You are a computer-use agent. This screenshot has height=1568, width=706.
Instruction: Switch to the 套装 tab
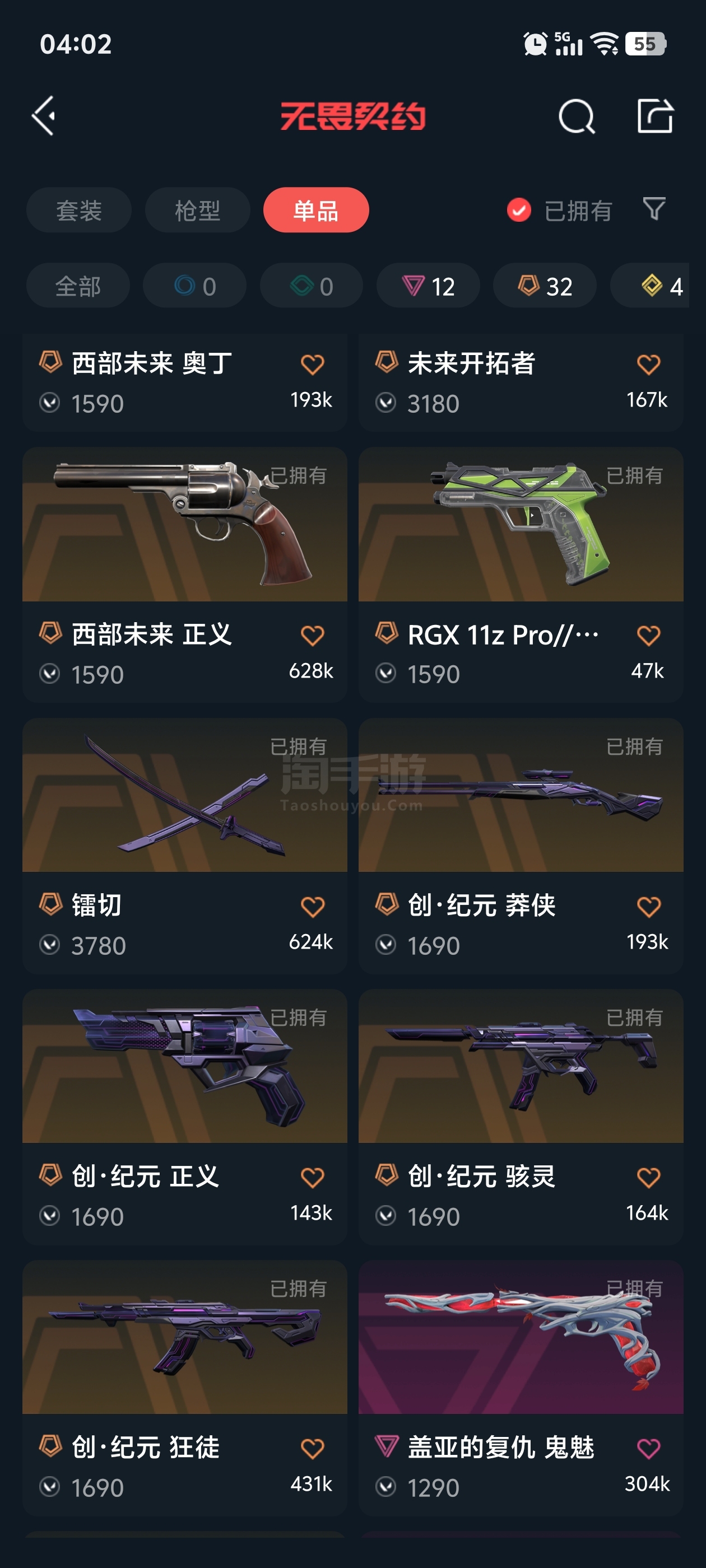tap(78, 211)
